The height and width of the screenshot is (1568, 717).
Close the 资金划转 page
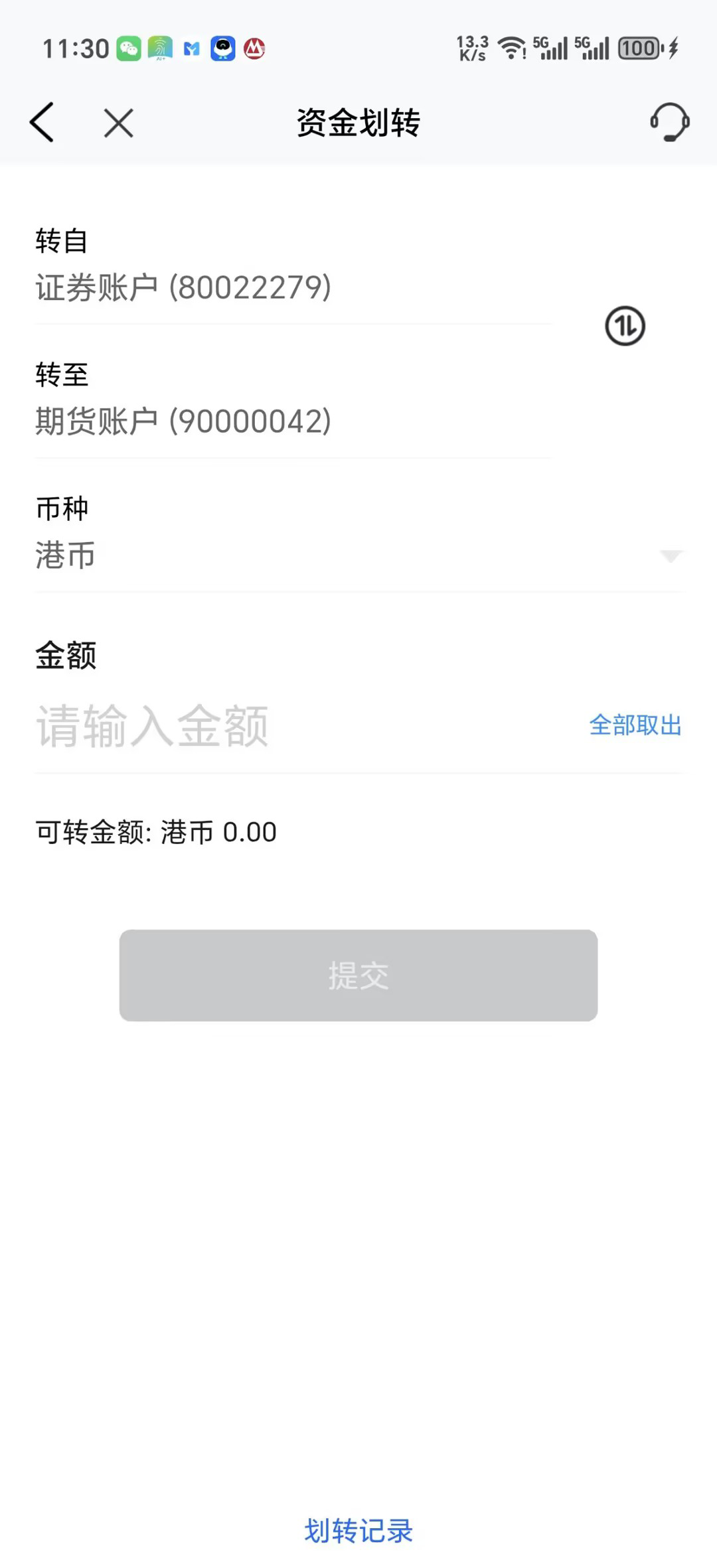point(119,123)
